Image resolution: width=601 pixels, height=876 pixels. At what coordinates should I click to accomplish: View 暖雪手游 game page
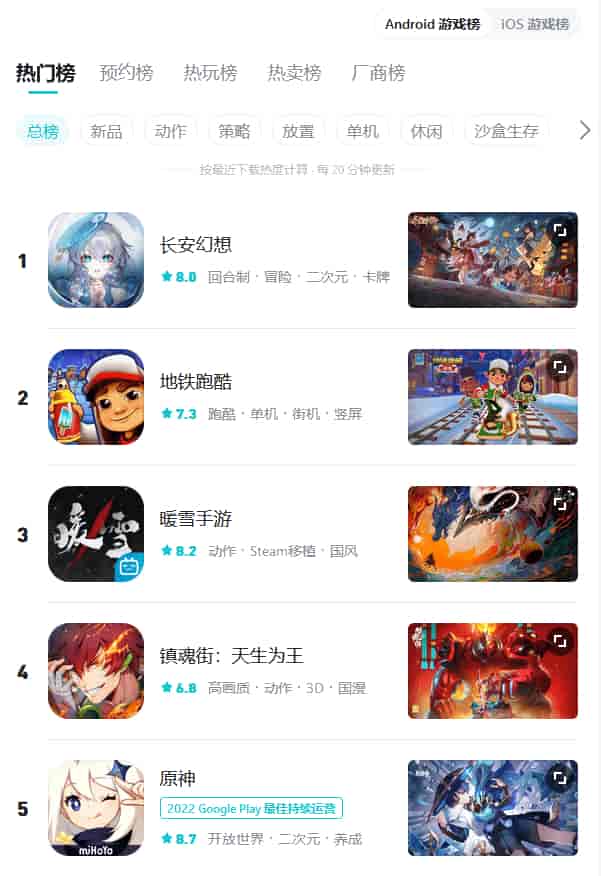pyautogui.click(x=196, y=518)
